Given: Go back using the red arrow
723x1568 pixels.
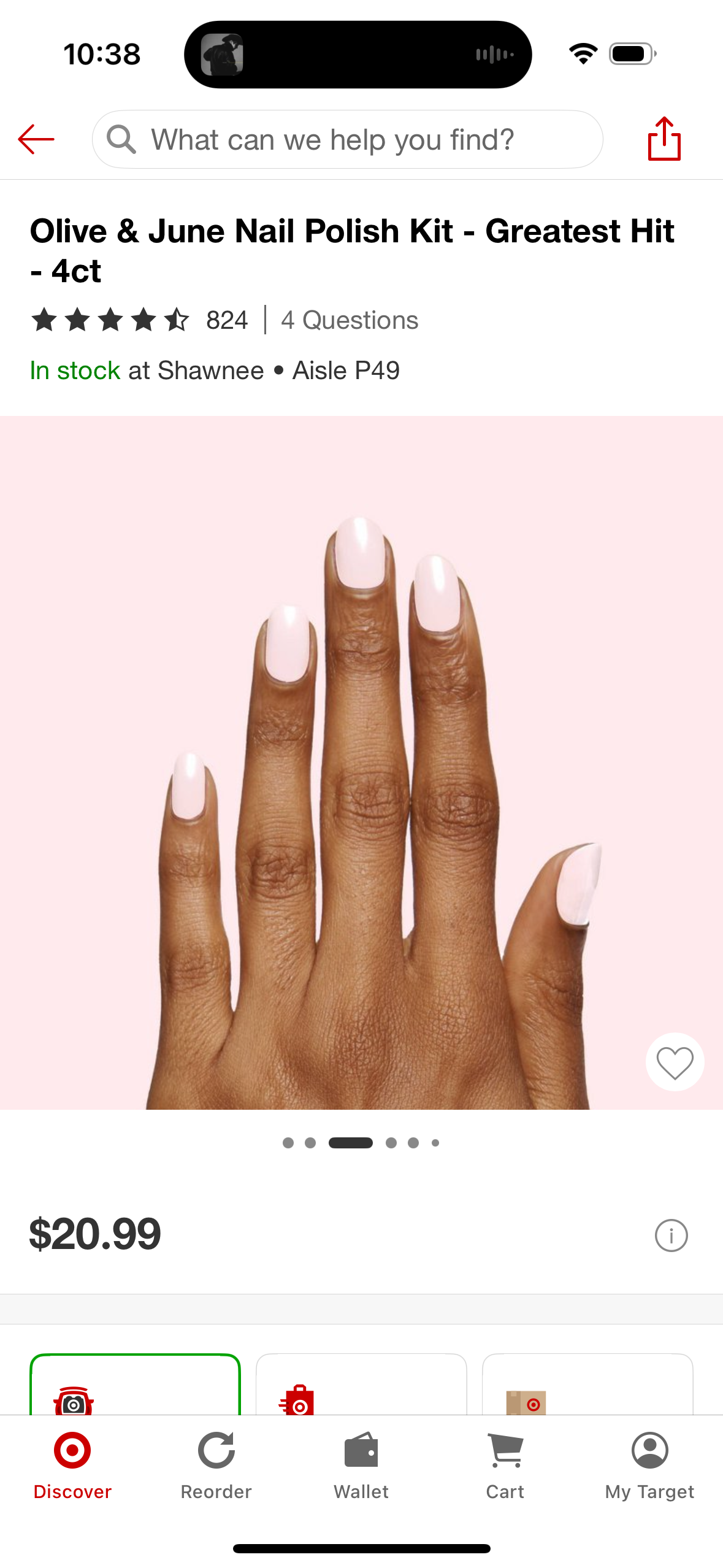Looking at the screenshot, I should [x=36, y=139].
